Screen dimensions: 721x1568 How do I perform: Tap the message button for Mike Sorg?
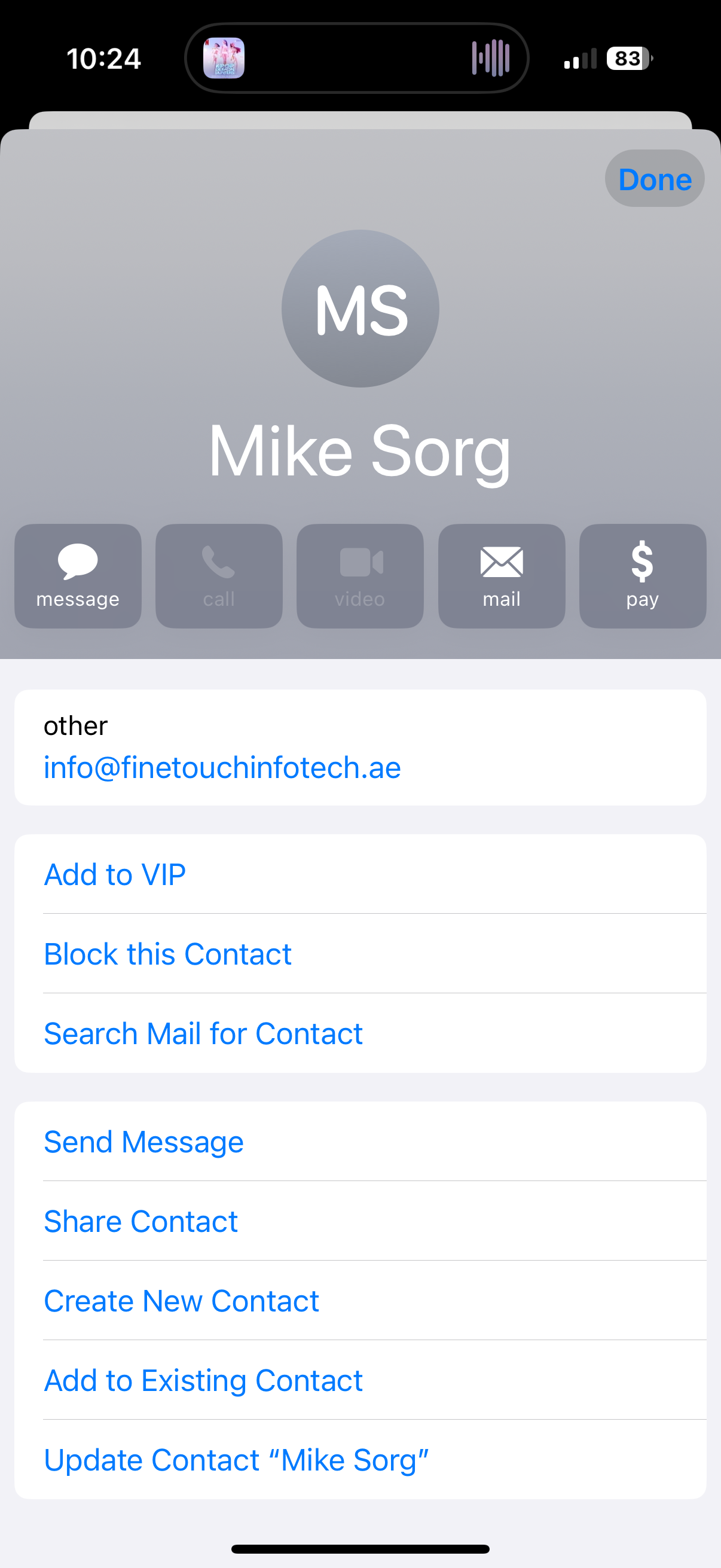click(x=78, y=576)
